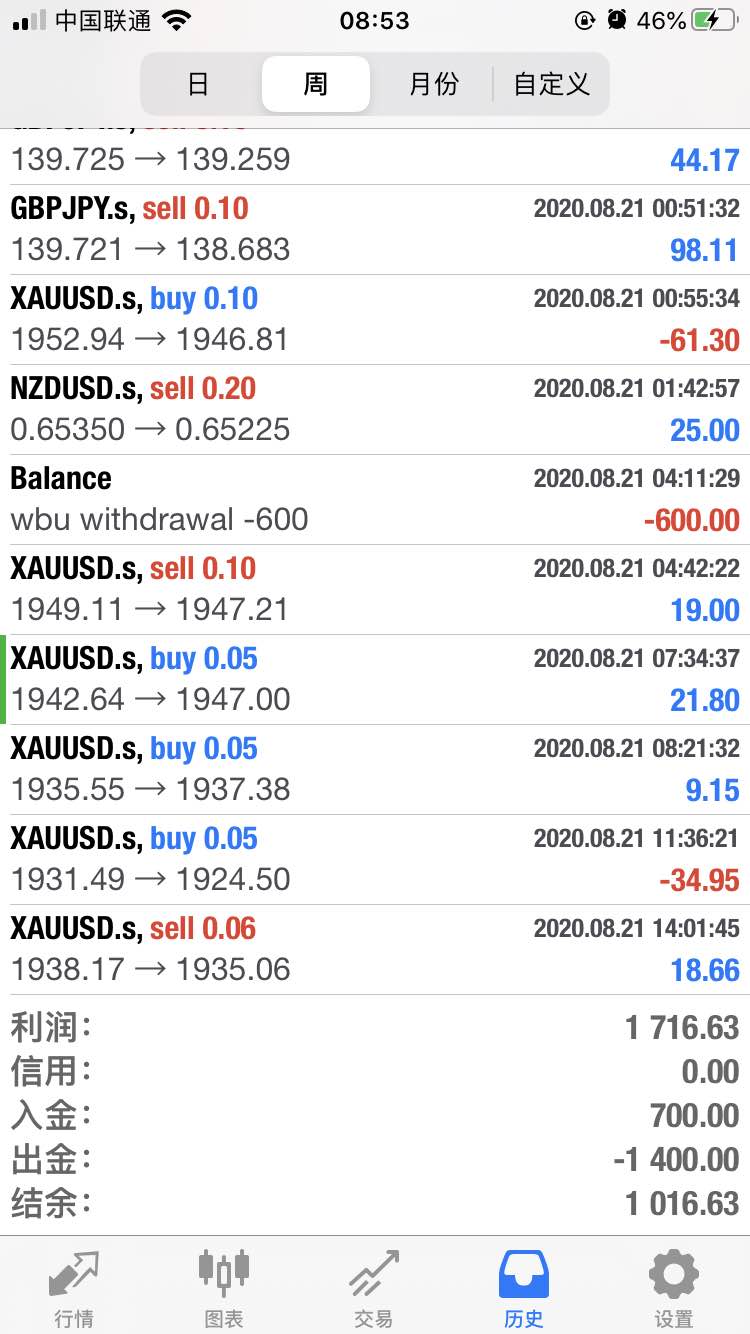Open XAUUSD.s buy 0.10 trade with -61.30
This screenshot has height=1334, width=750.
(x=375, y=320)
